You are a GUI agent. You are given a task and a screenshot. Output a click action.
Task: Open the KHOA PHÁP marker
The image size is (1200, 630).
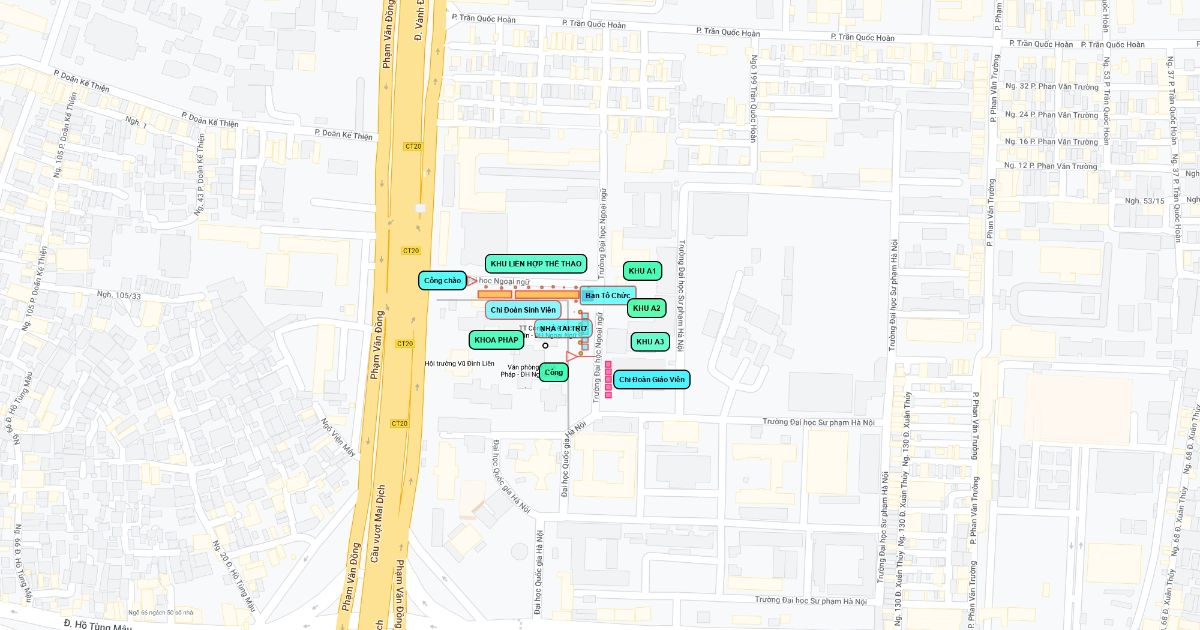click(x=496, y=340)
